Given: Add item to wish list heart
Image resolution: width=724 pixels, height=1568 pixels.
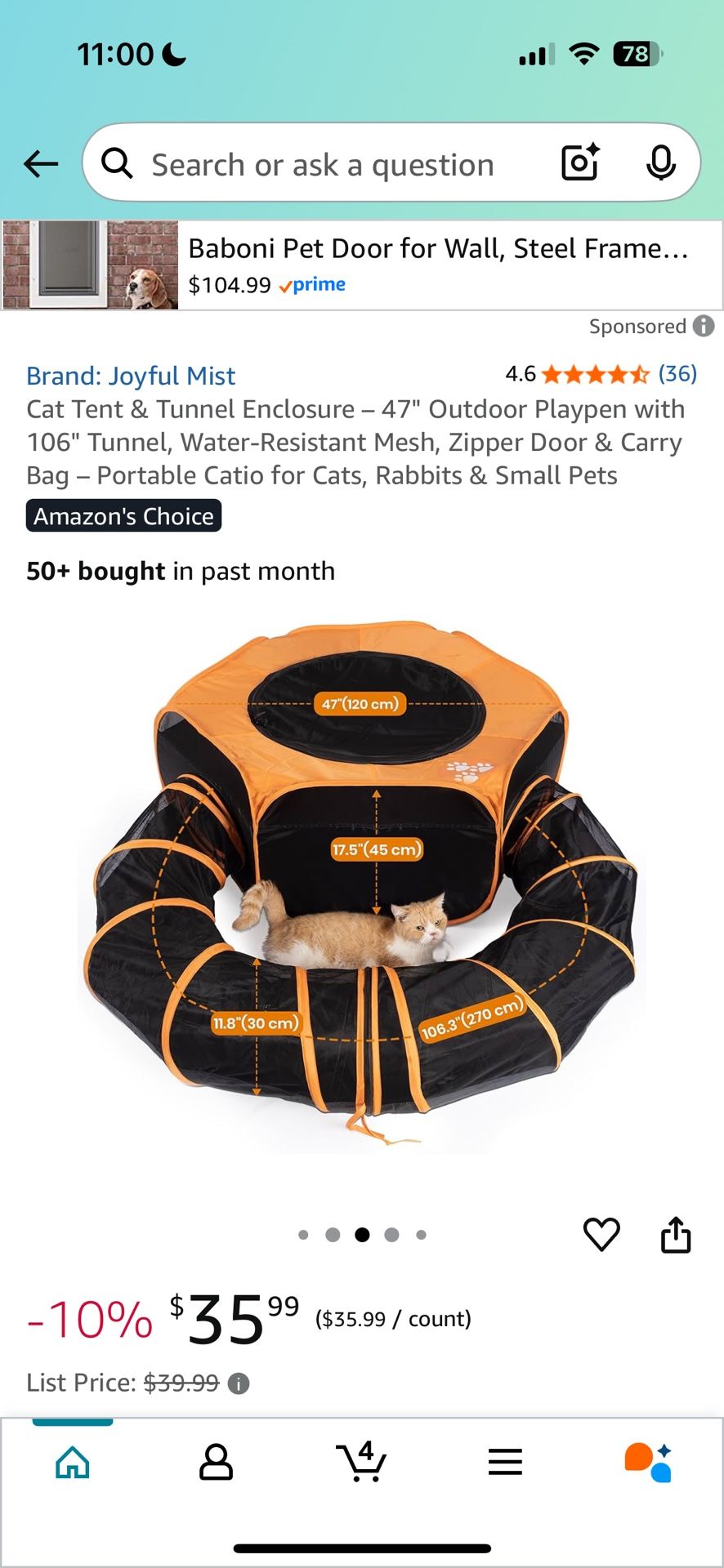Looking at the screenshot, I should [601, 1234].
